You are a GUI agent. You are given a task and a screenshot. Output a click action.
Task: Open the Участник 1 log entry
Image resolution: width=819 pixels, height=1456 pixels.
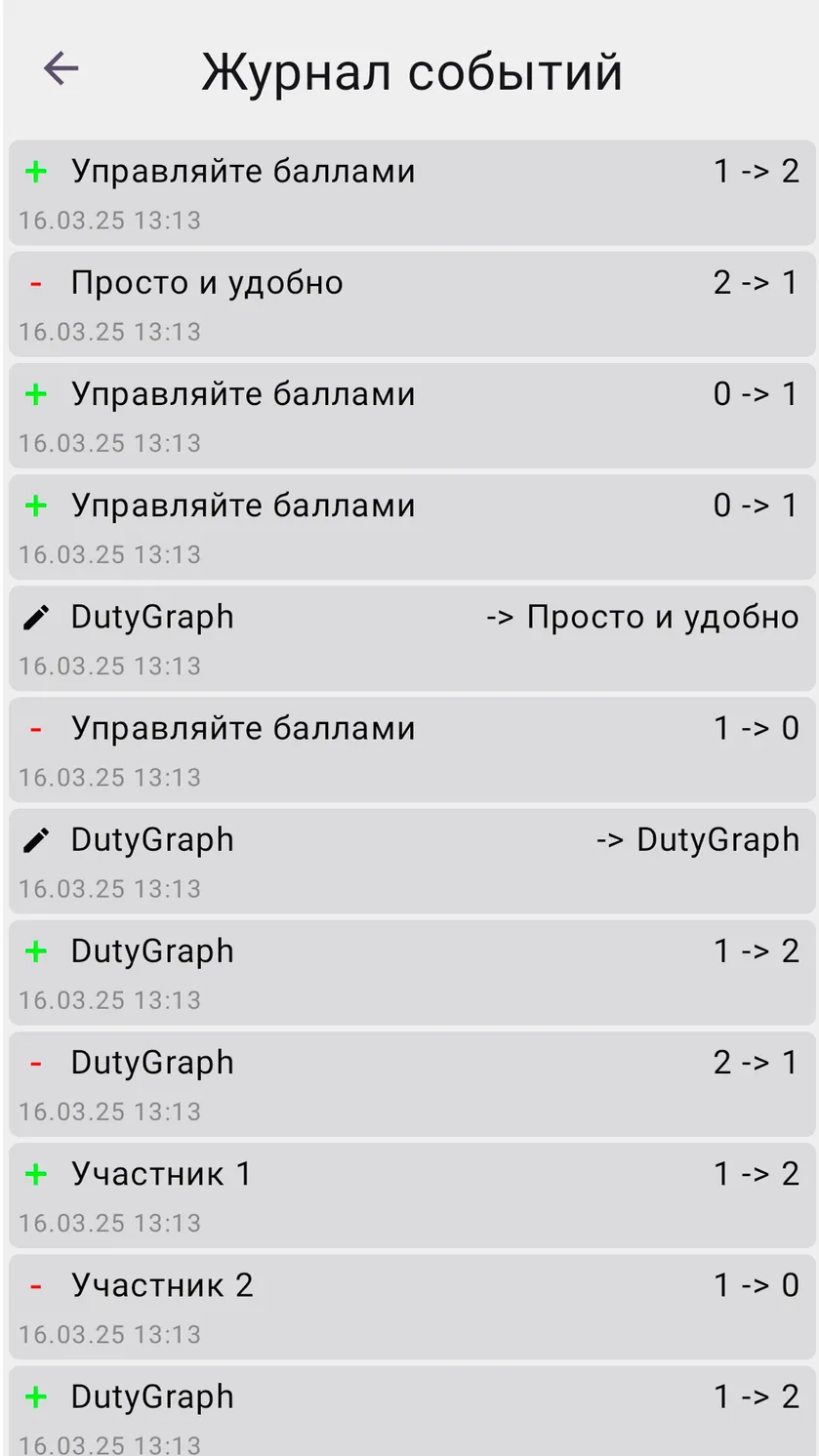click(412, 1194)
